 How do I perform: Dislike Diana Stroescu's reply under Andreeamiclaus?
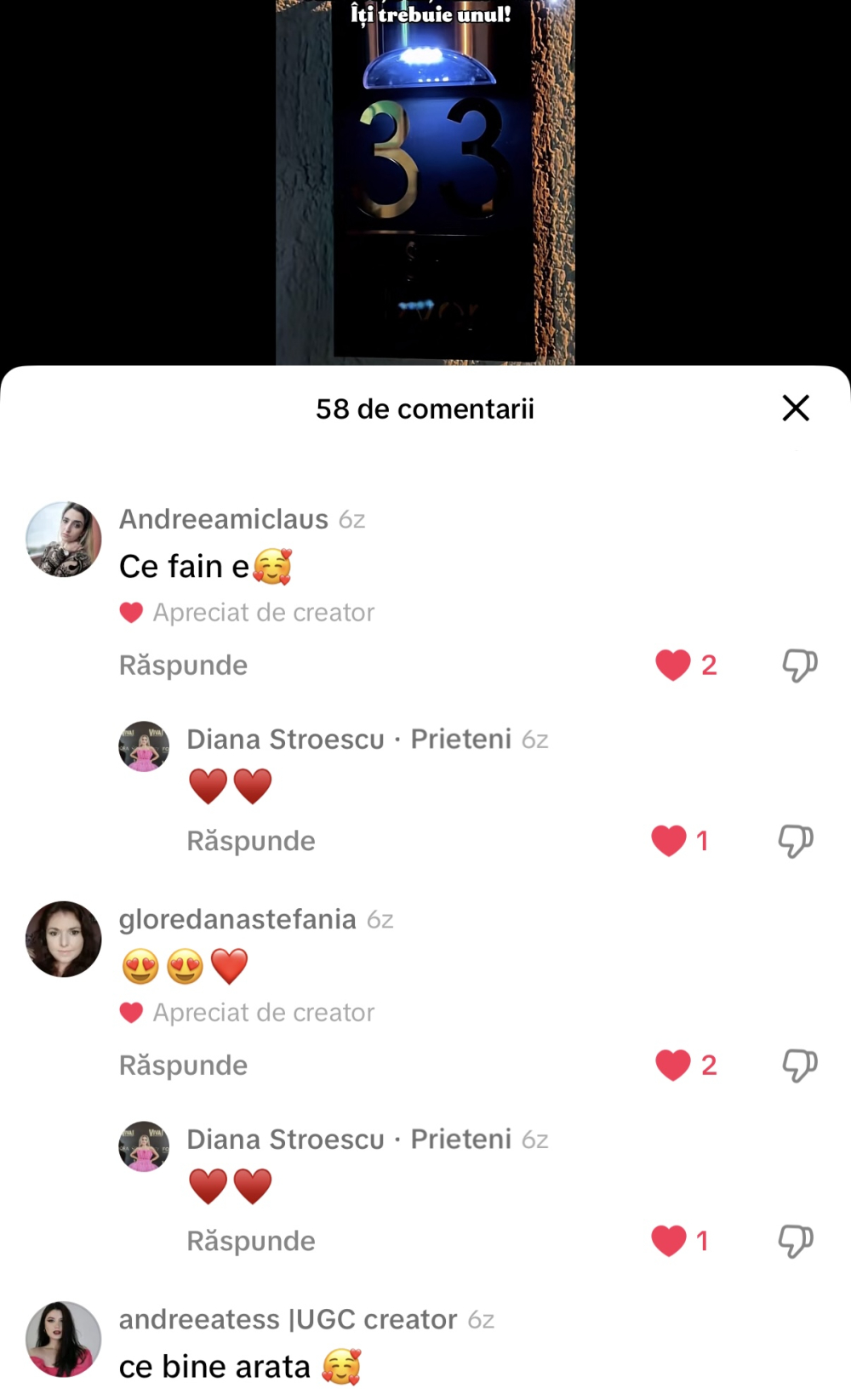[x=796, y=841]
